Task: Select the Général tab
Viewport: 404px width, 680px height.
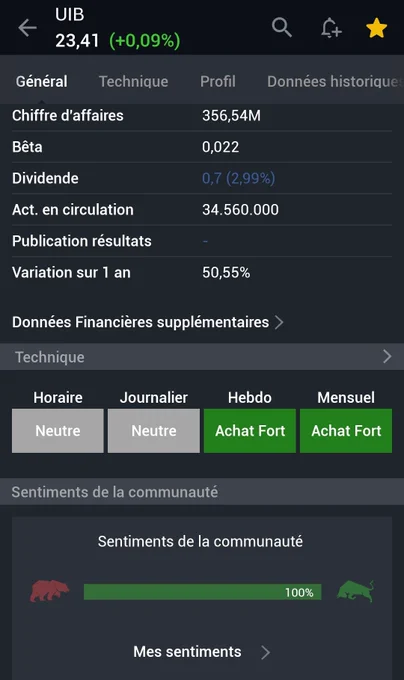Action: click(x=42, y=81)
